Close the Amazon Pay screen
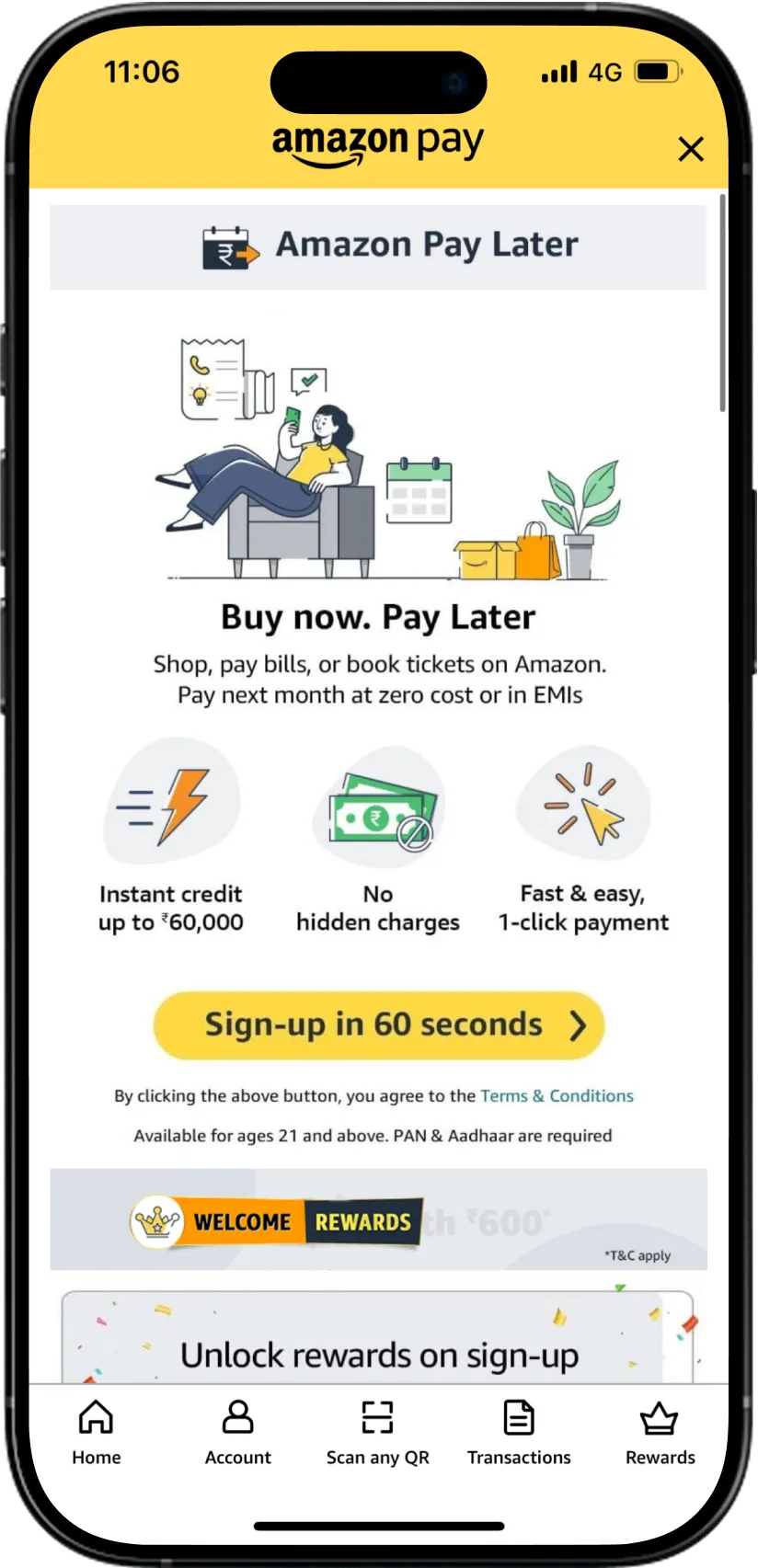 (691, 149)
